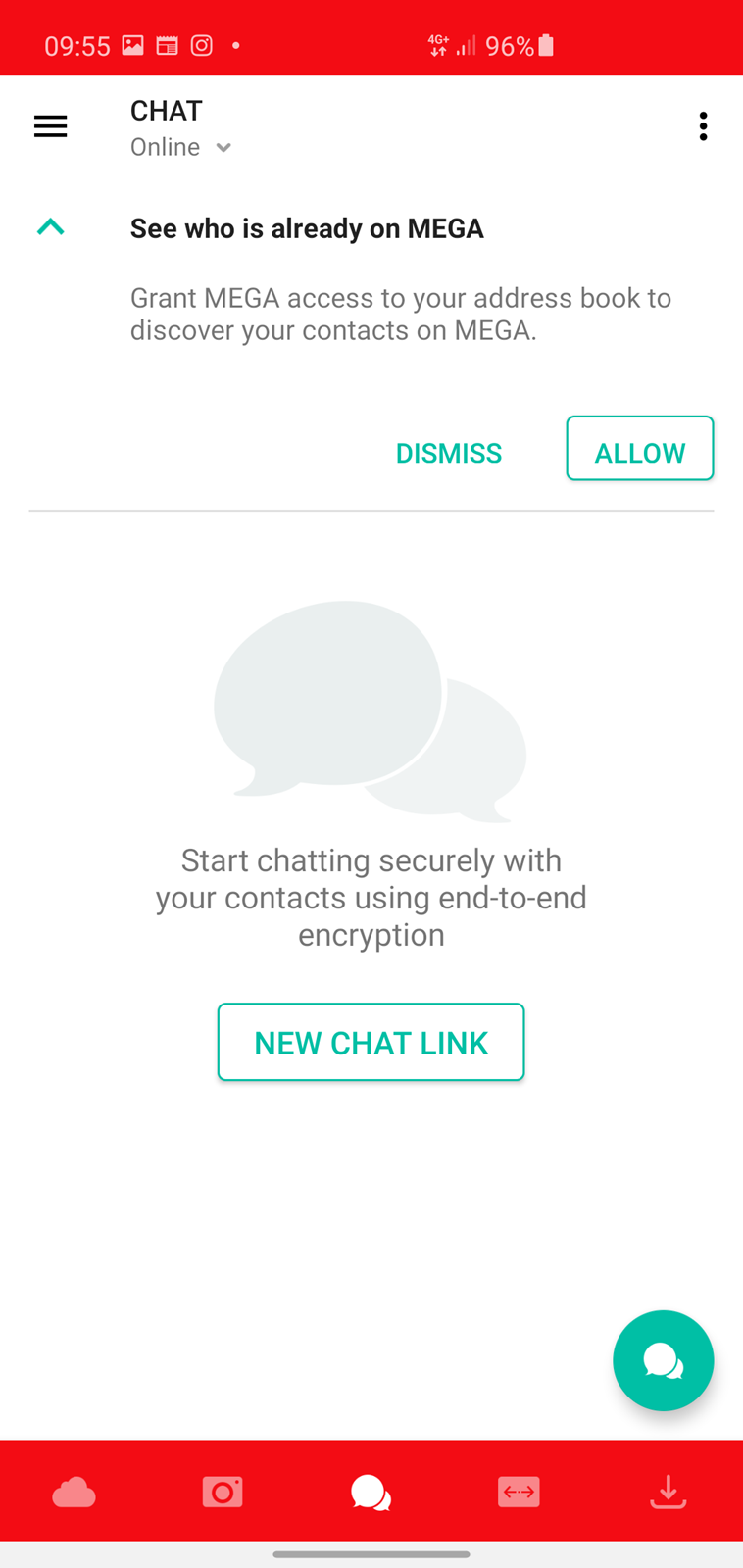743x1568 pixels.
Task: Allow MEGA access to contacts
Action: (x=639, y=449)
